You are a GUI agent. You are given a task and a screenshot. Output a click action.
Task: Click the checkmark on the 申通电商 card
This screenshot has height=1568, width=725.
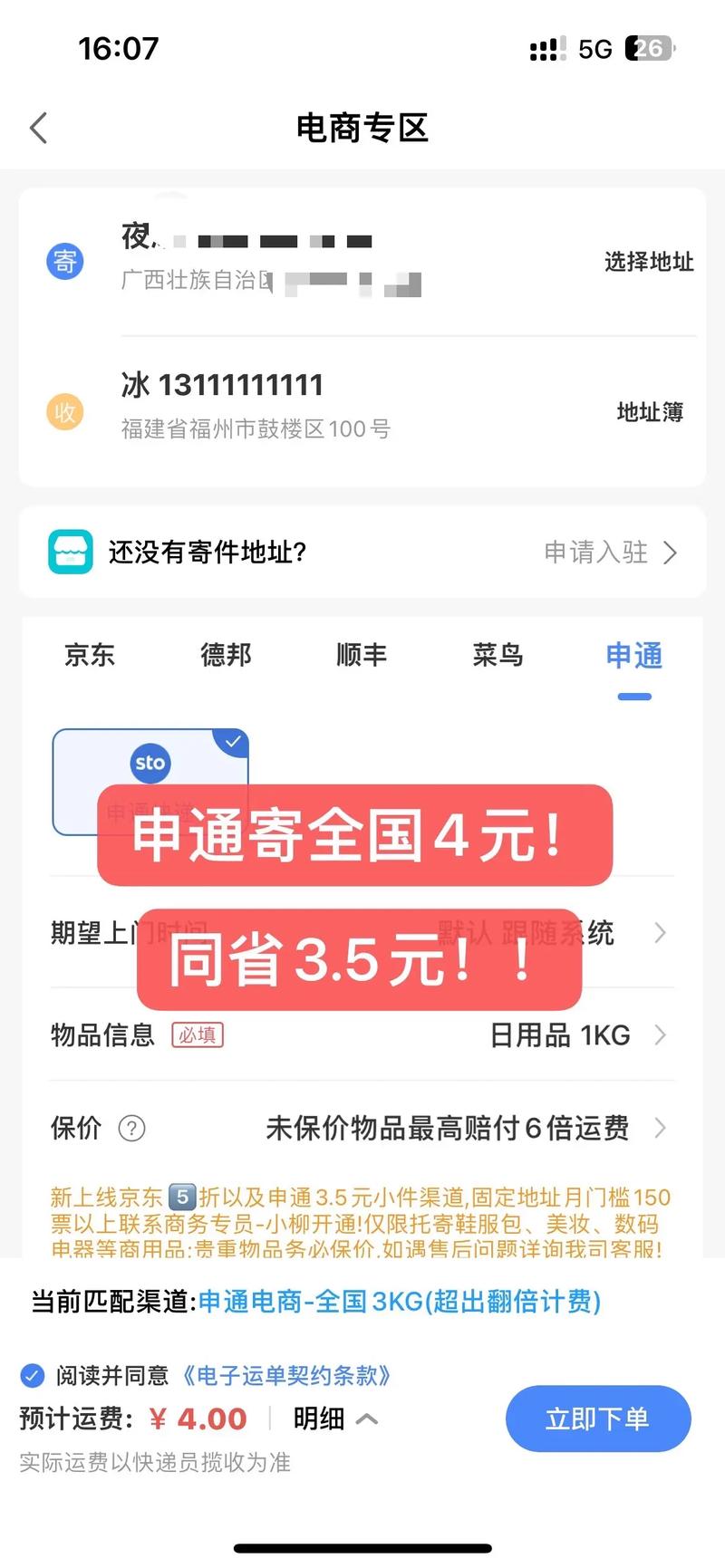pyautogui.click(x=233, y=742)
